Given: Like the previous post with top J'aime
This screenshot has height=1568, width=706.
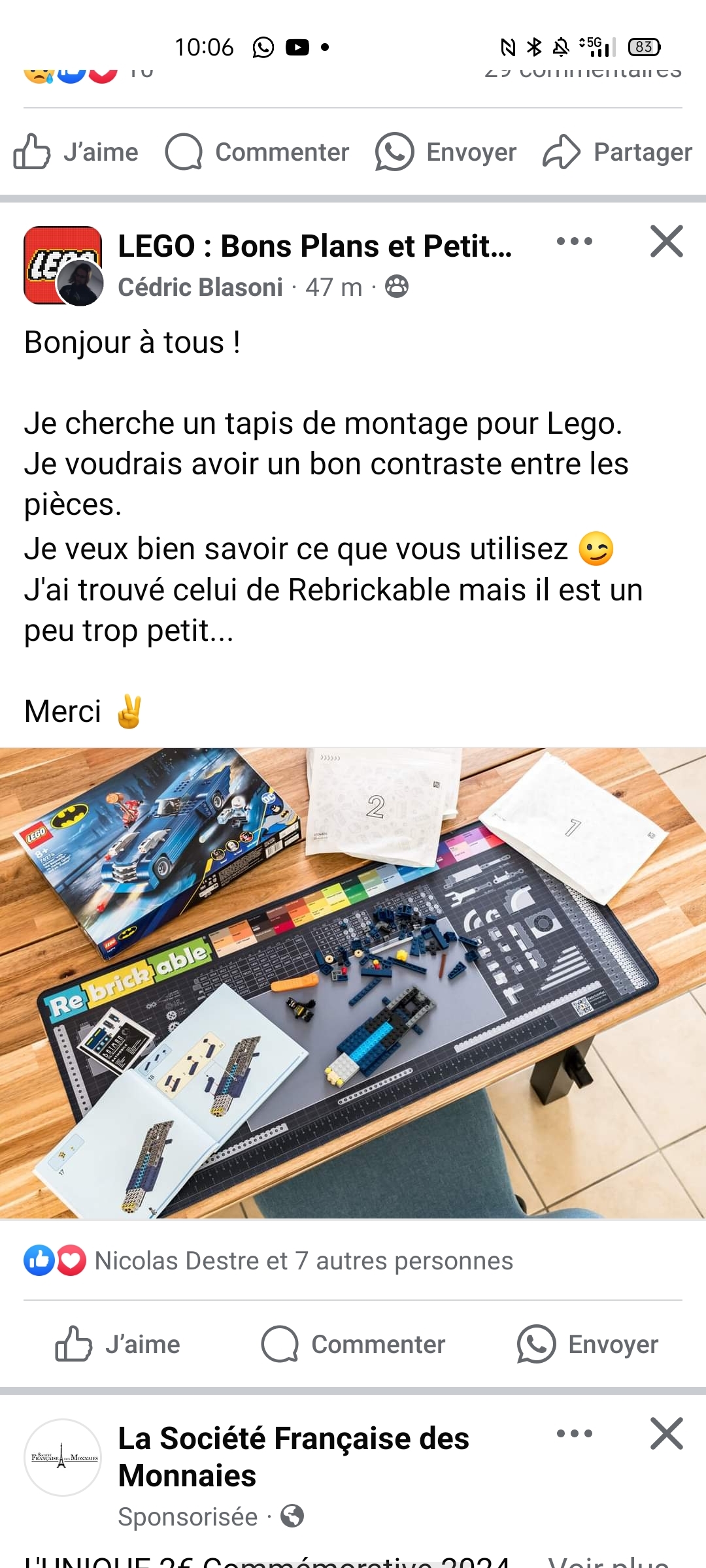Looking at the screenshot, I should pyautogui.click(x=76, y=152).
